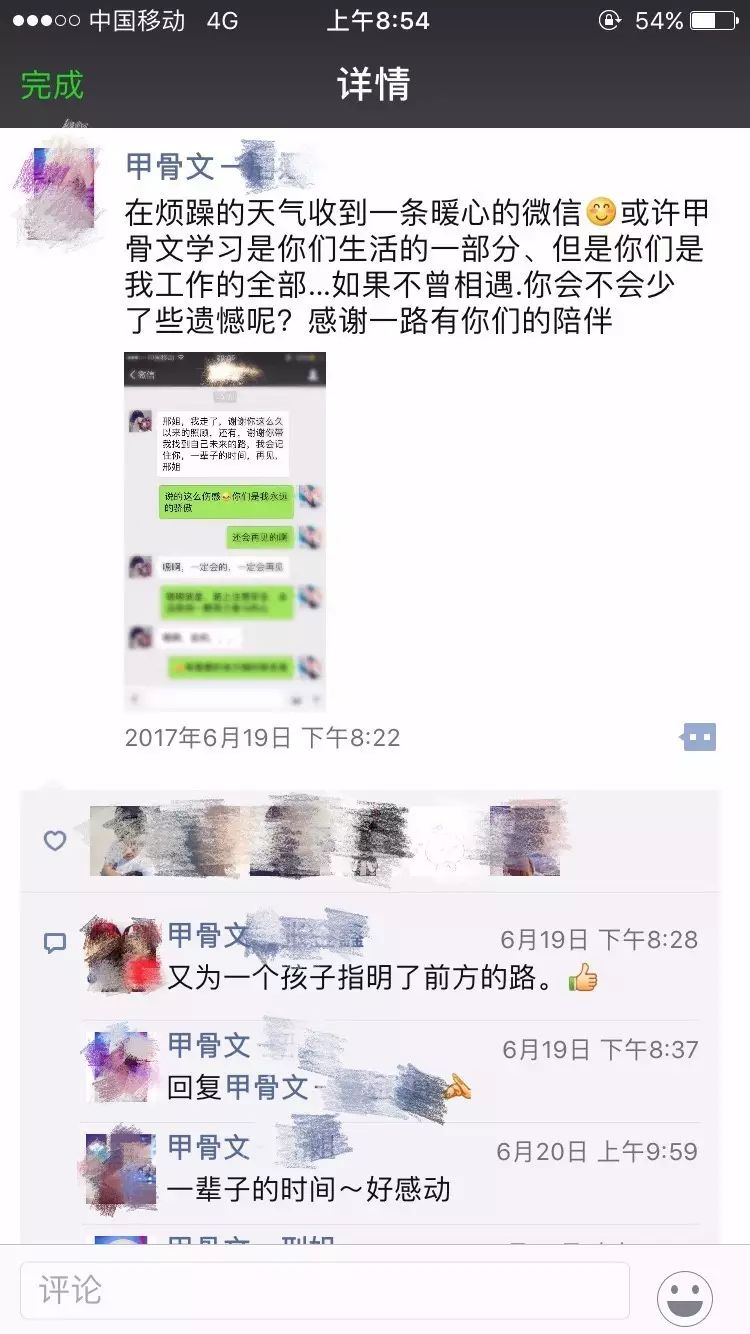Open the replied-to user link after 回复
The image size is (750, 1334).
268,1087
